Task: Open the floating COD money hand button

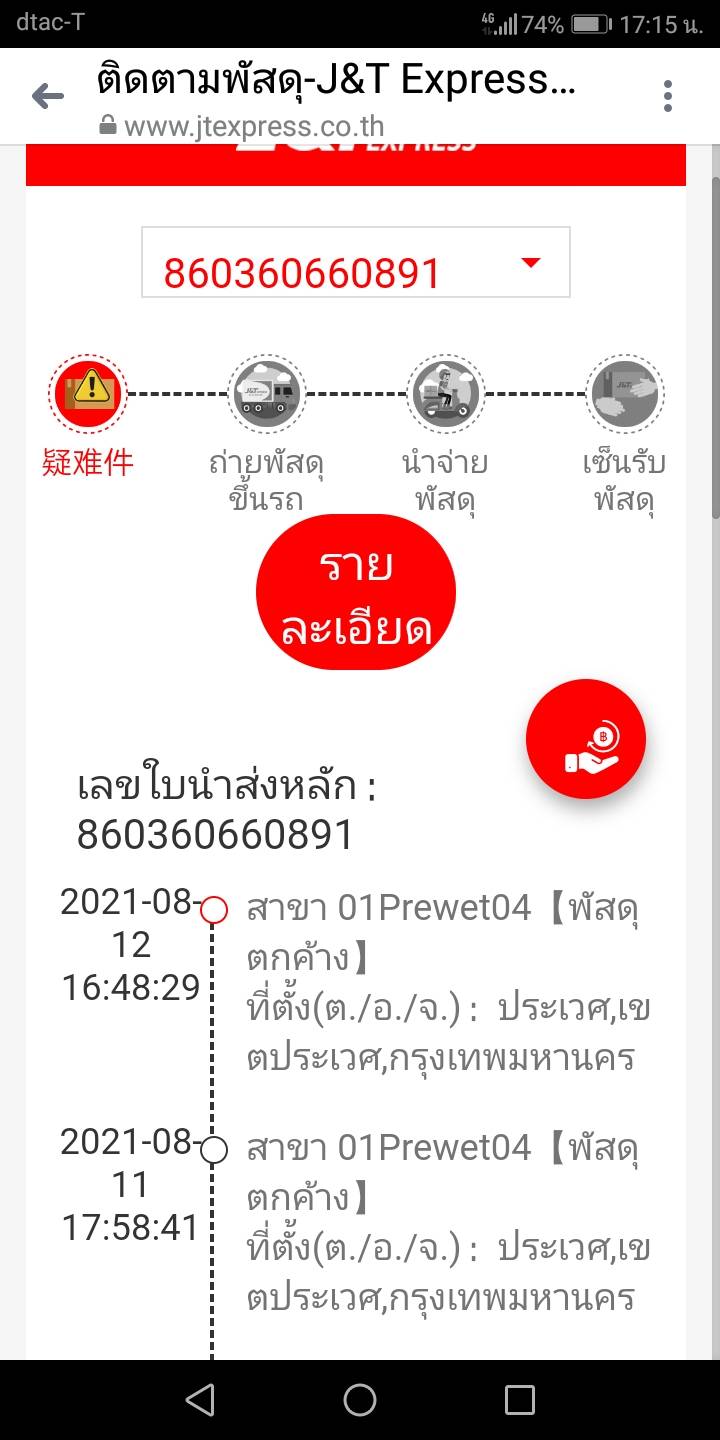Action: pos(586,739)
